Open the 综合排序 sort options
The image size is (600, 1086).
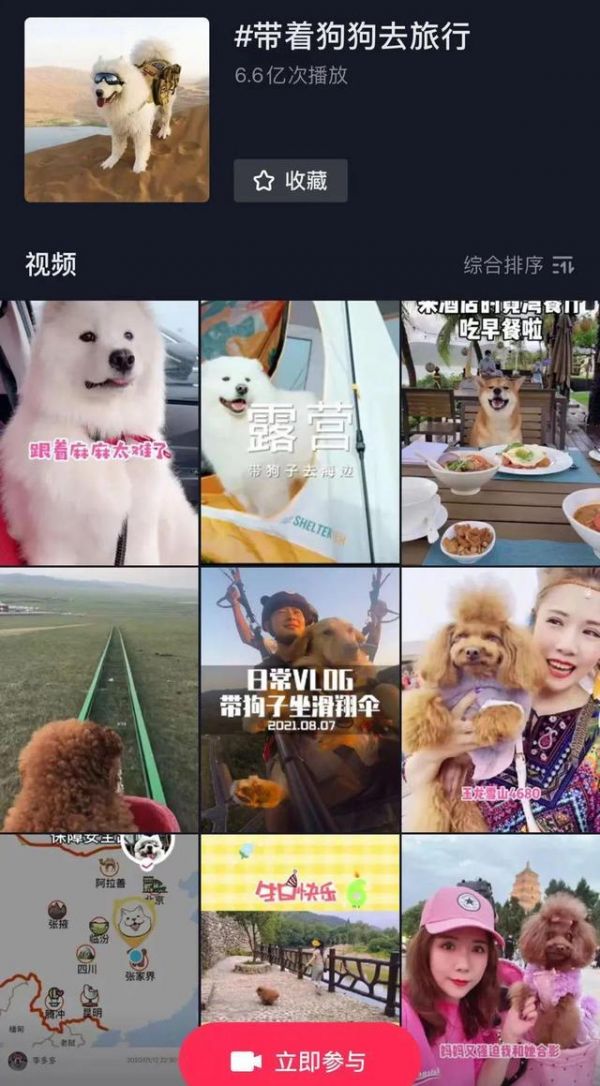[519, 265]
